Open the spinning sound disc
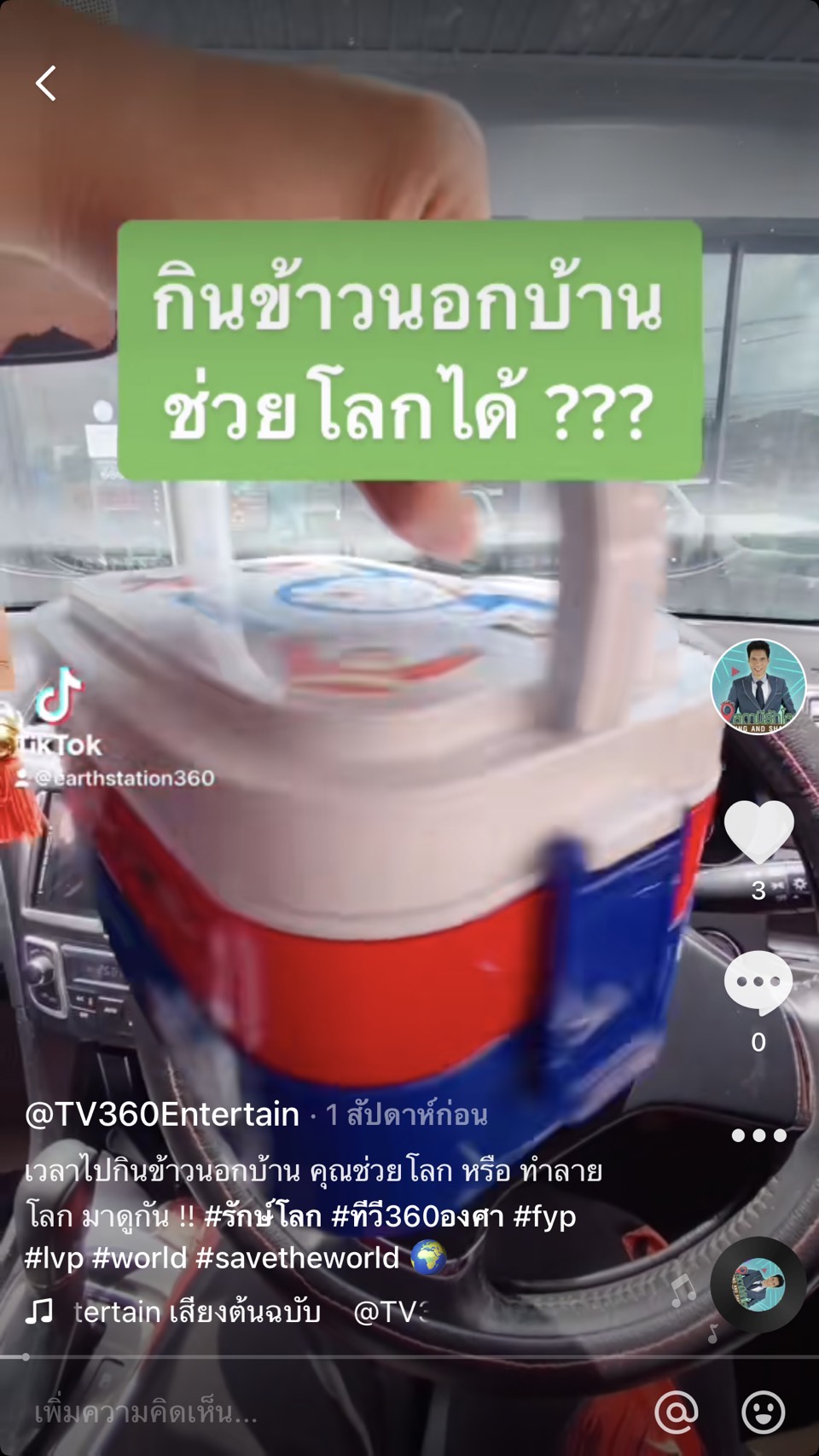 758,1285
